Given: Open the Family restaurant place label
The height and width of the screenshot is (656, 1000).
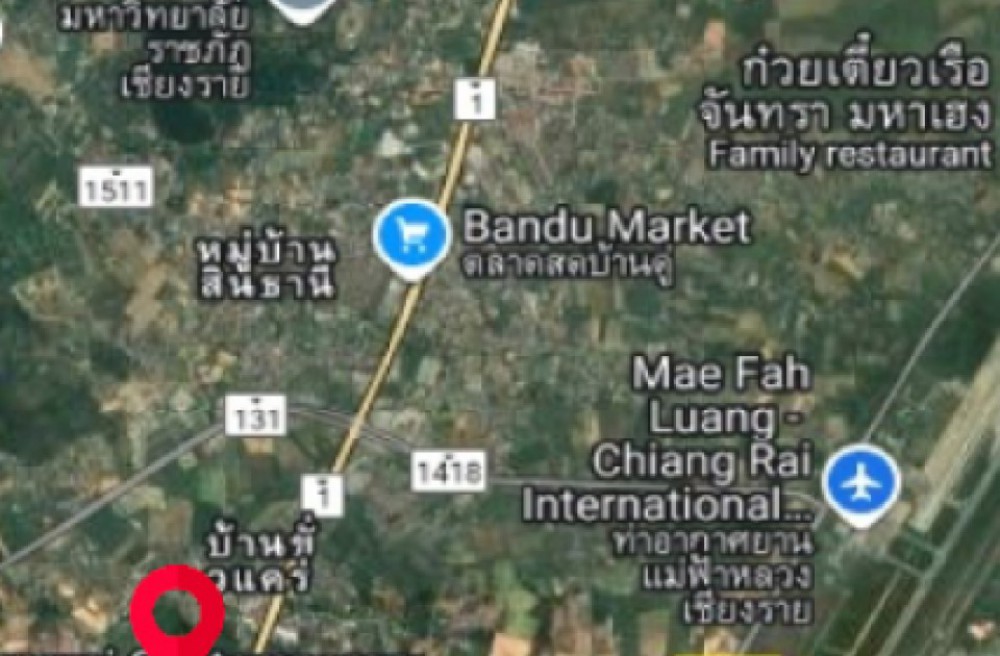Looking at the screenshot, I should tap(850, 155).
